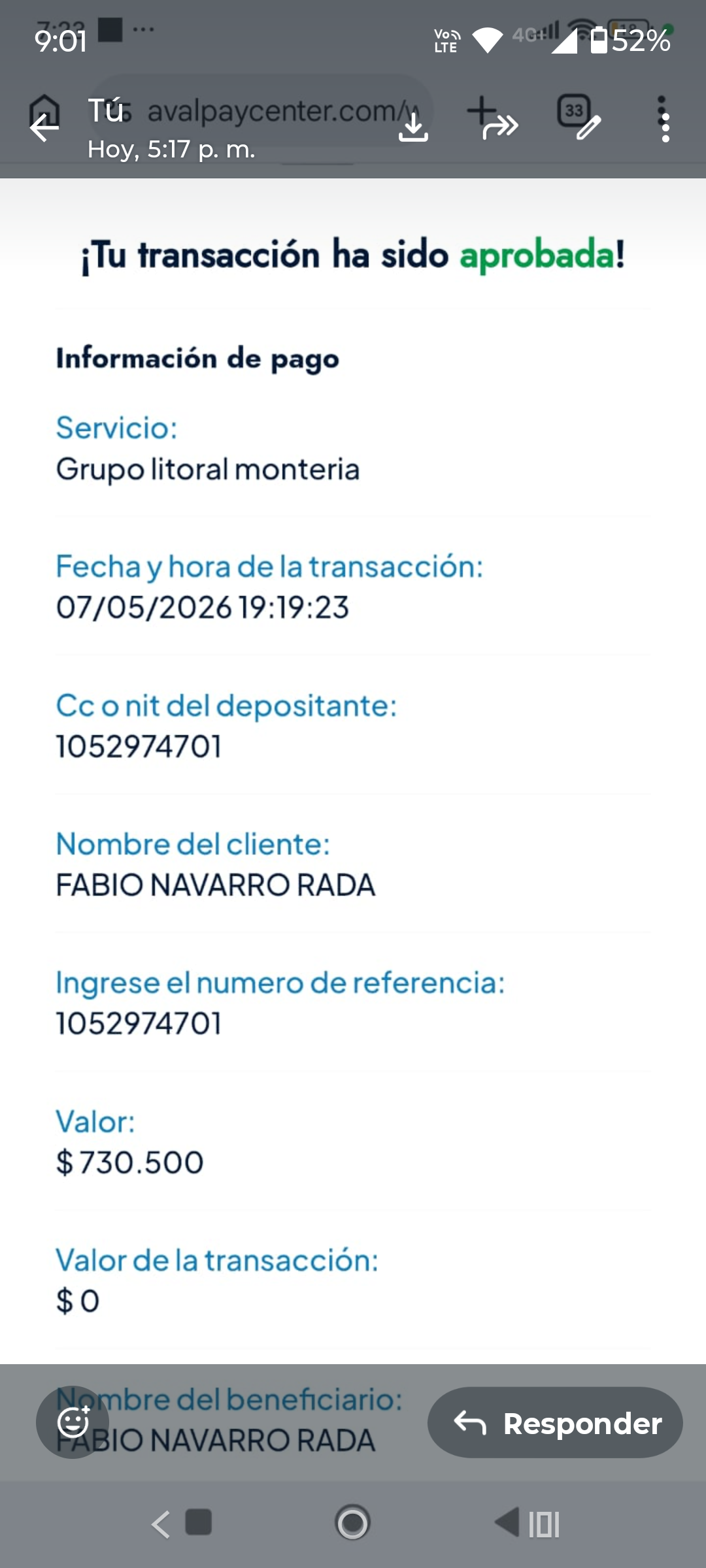Open the three-dot overflow menu
This screenshot has height=1568, width=706.
[665, 119]
